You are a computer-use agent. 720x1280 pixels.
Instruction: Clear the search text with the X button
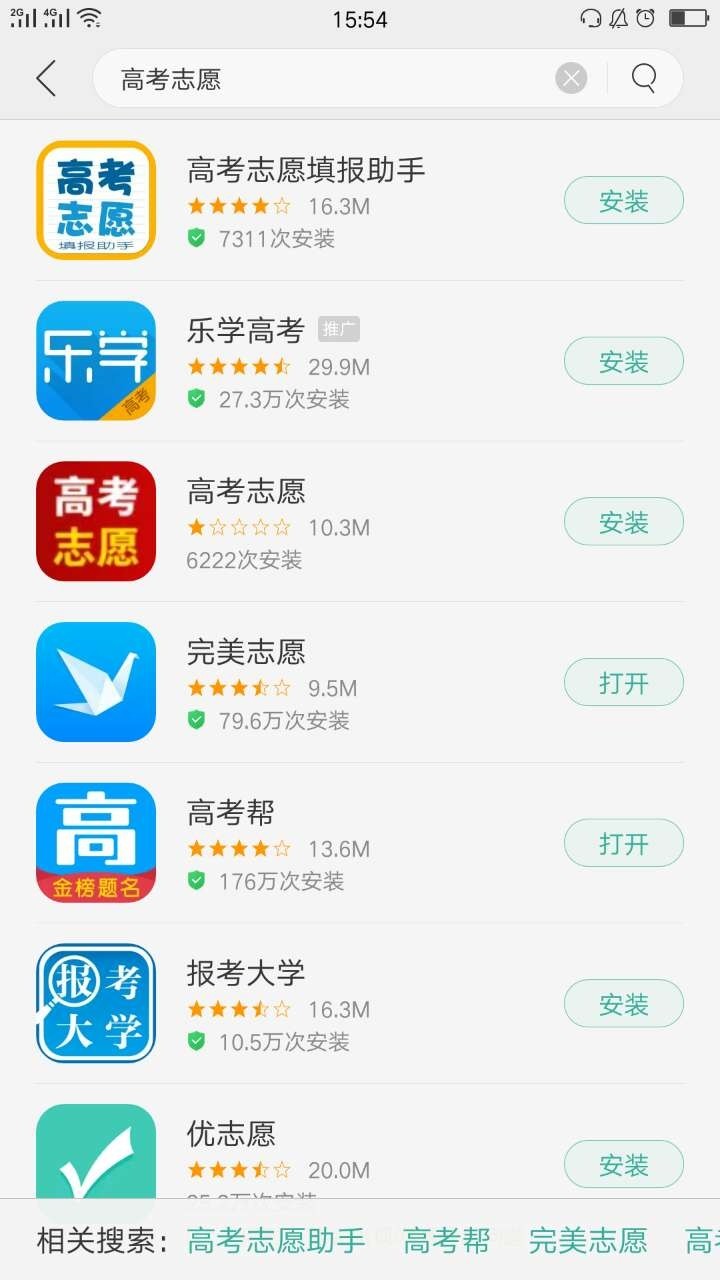570,77
